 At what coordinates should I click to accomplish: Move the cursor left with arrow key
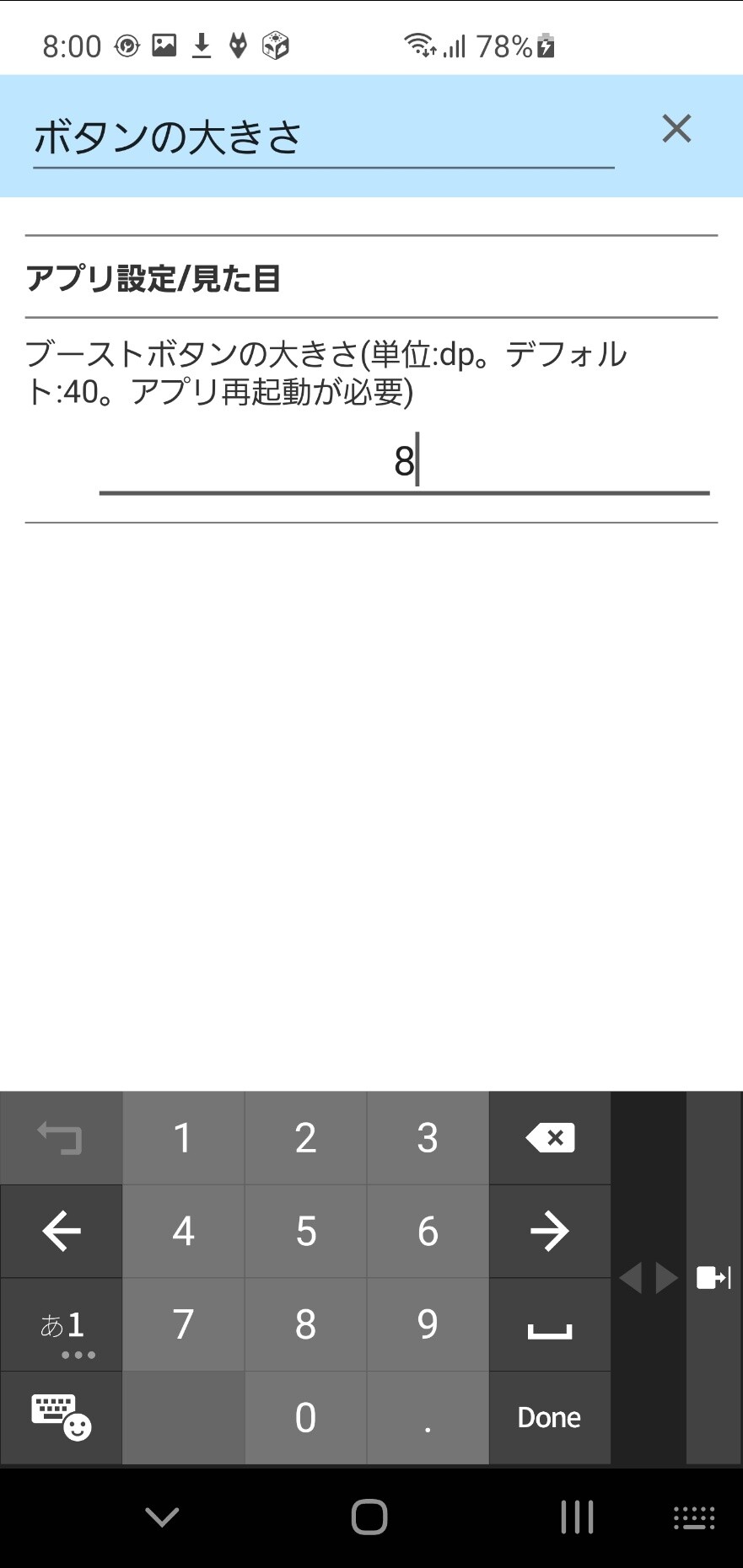(x=61, y=1231)
